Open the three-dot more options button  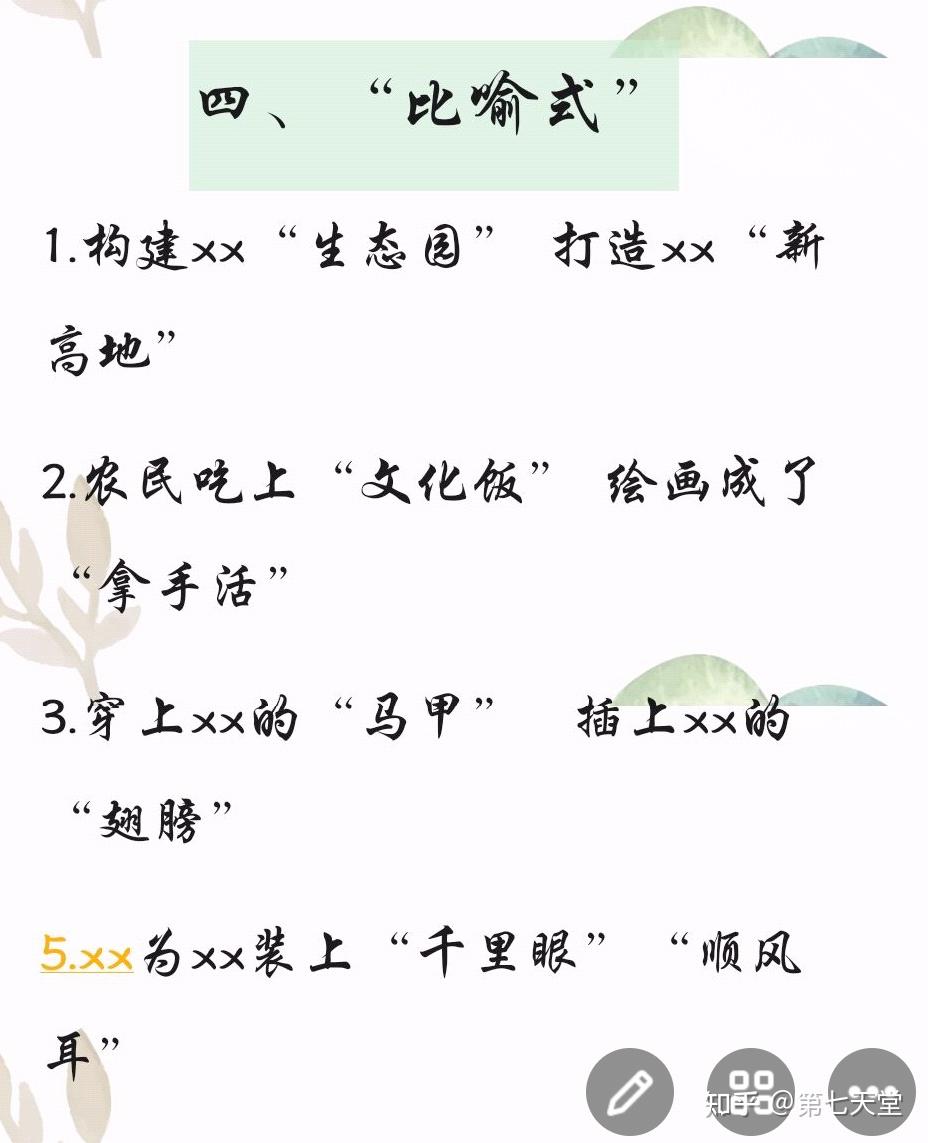(872, 1092)
